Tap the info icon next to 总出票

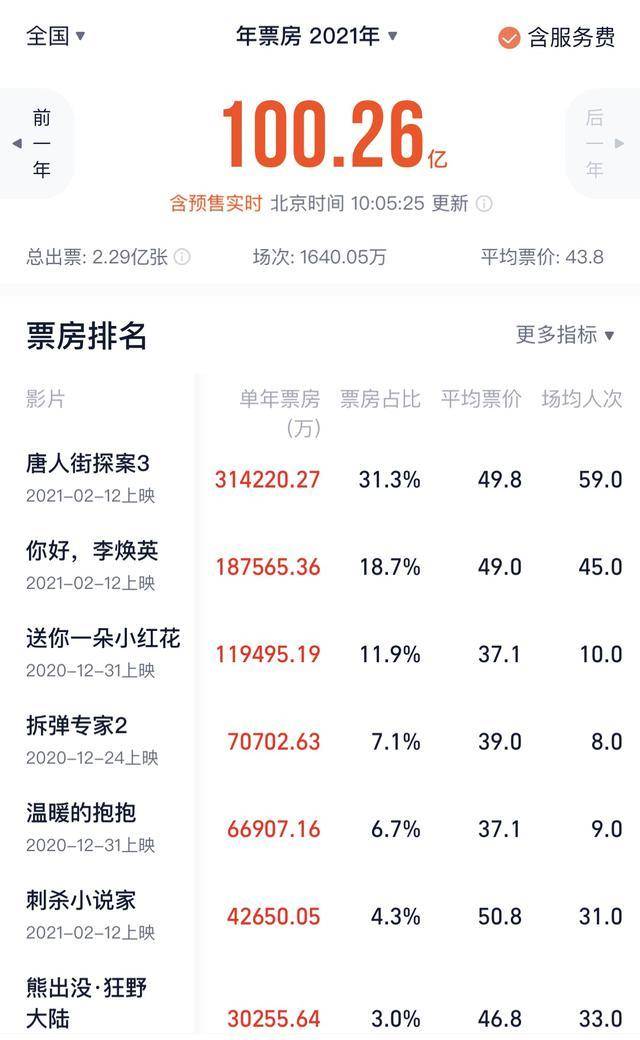pos(182,257)
